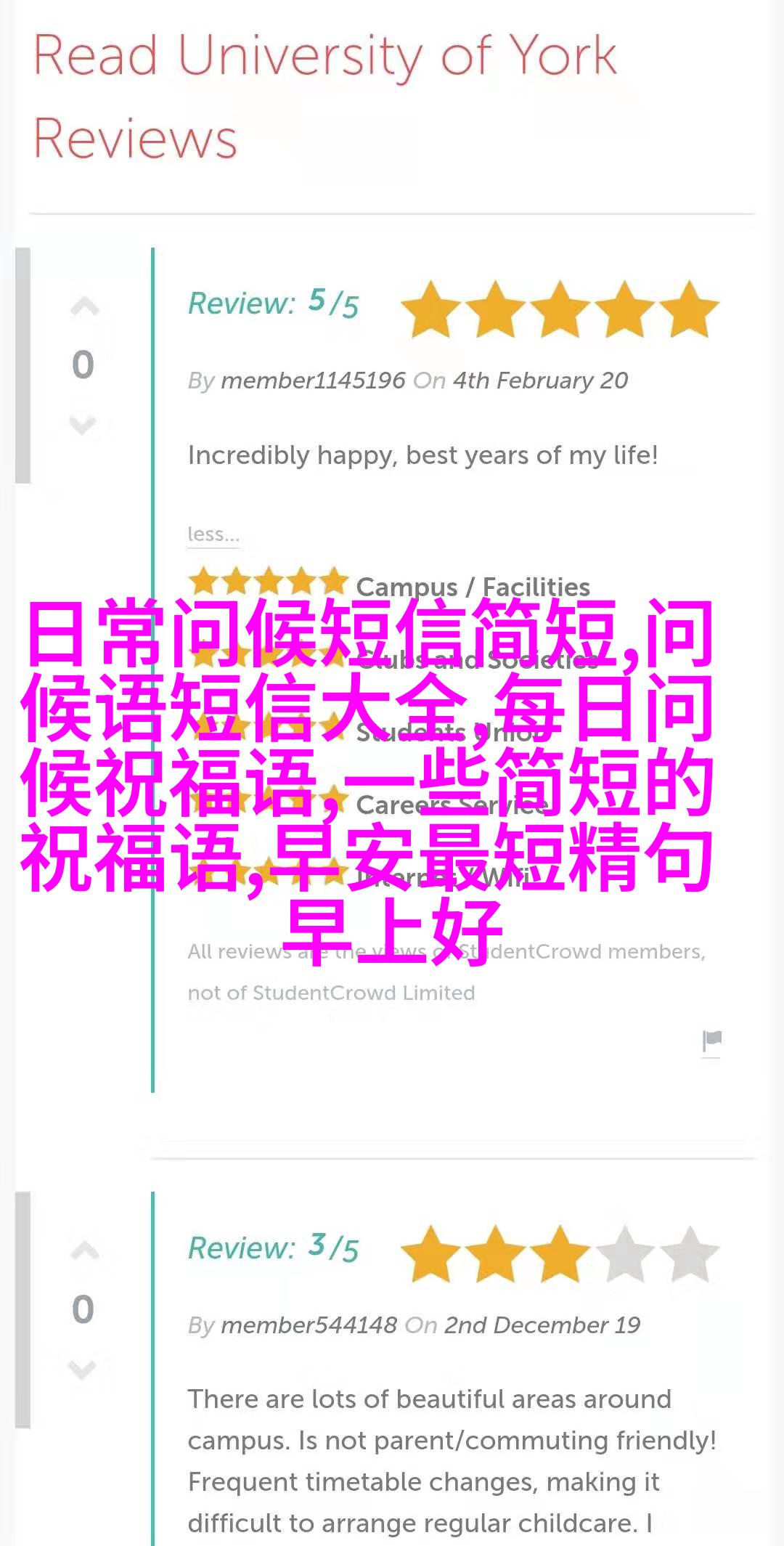Image resolution: width=784 pixels, height=1546 pixels.
Task: Upvote the review by member1145196
Action: [x=84, y=308]
